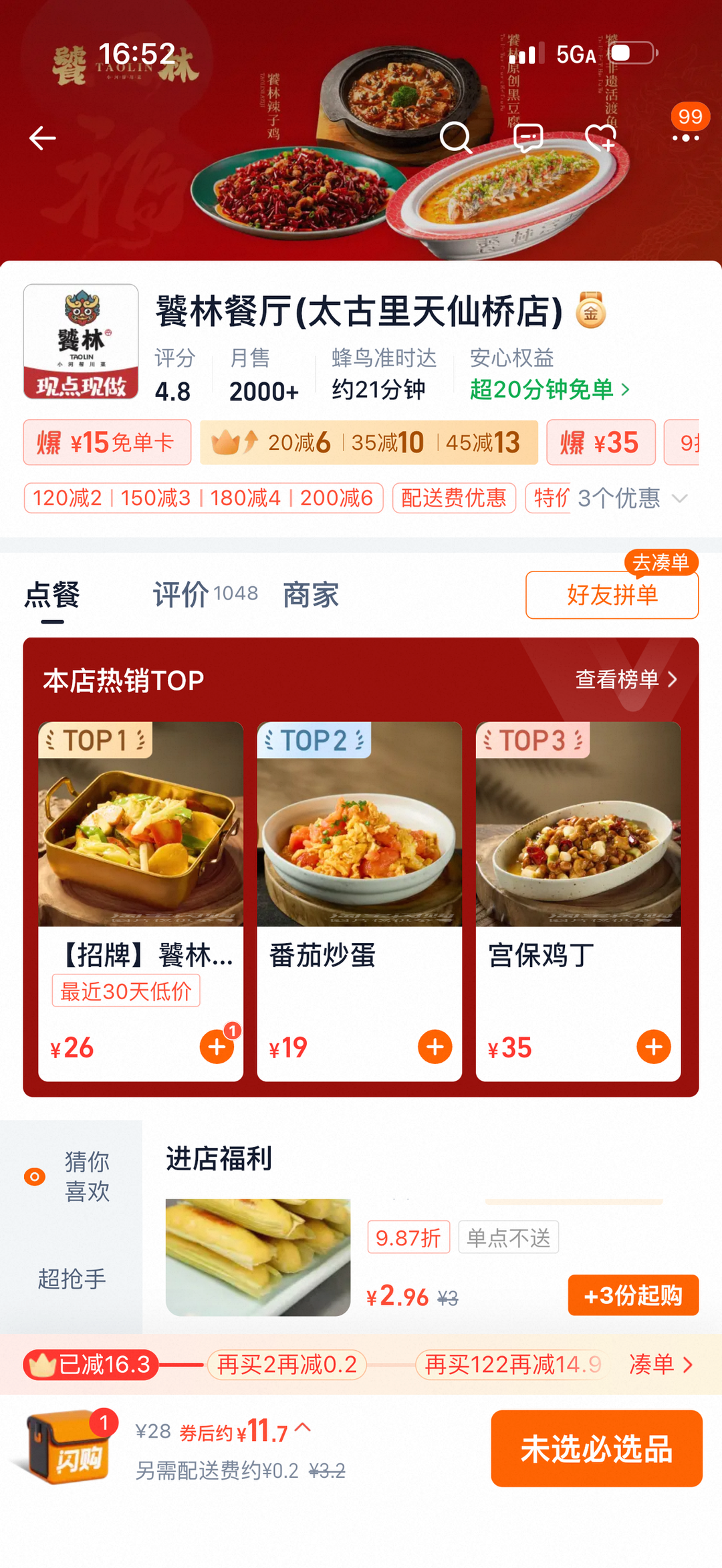Start a 好友拼单 group order
722x1568 pixels.
coord(612,595)
